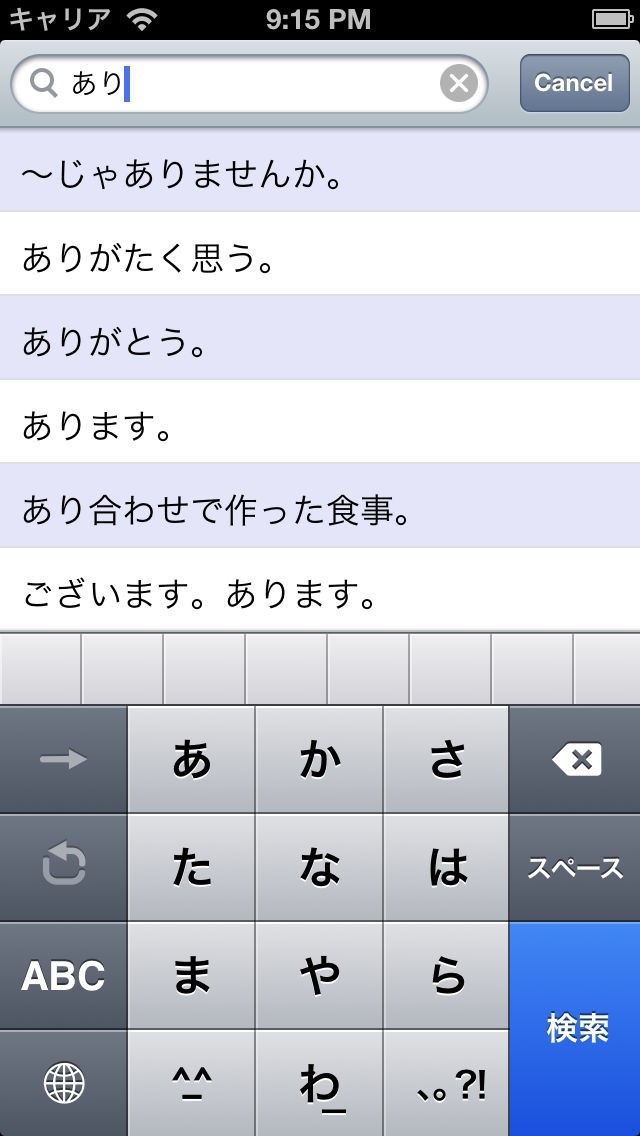Open the single あります。 result

pyautogui.click(x=320, y=427)
